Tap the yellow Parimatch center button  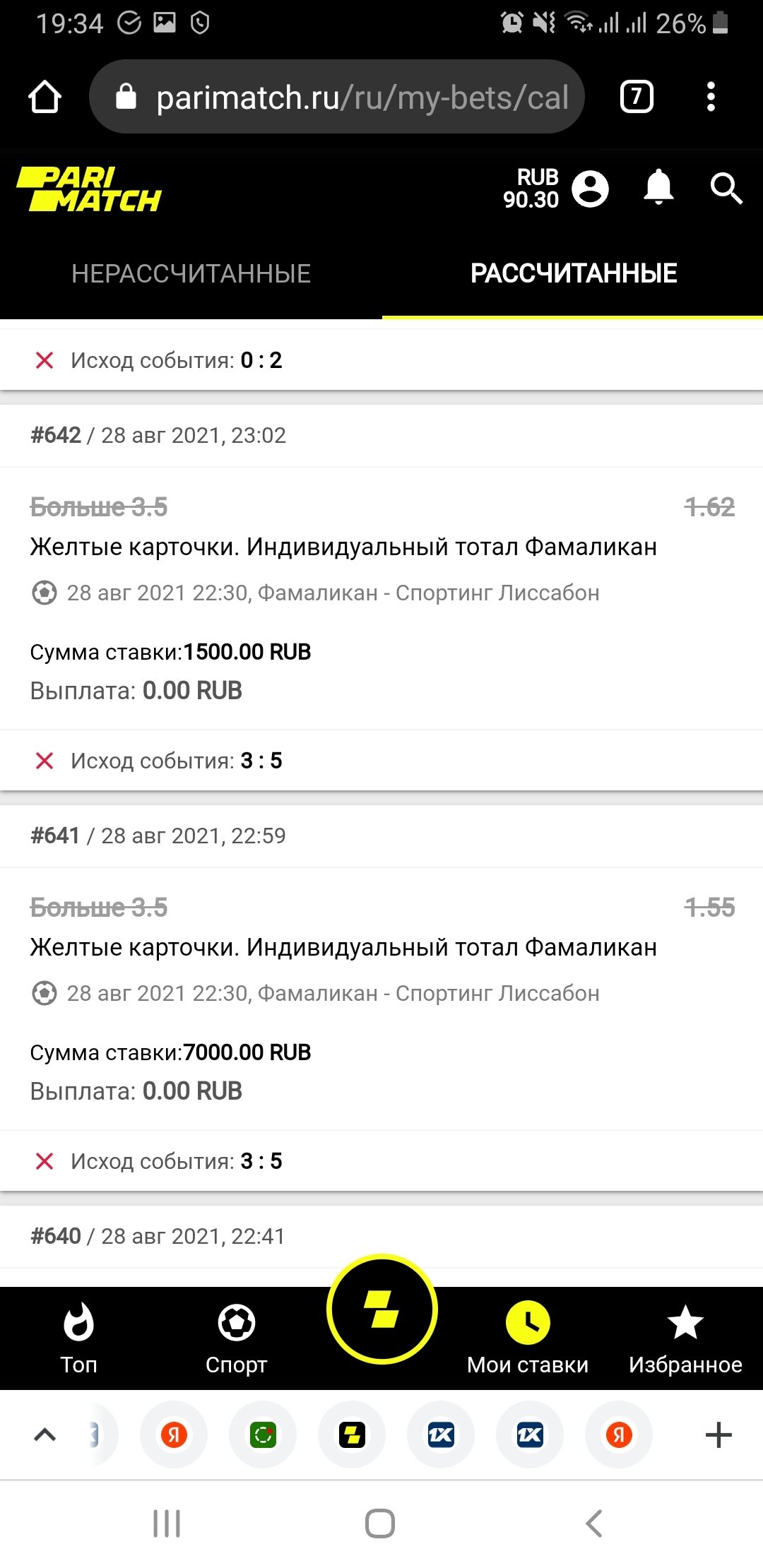click(382, 1309)
